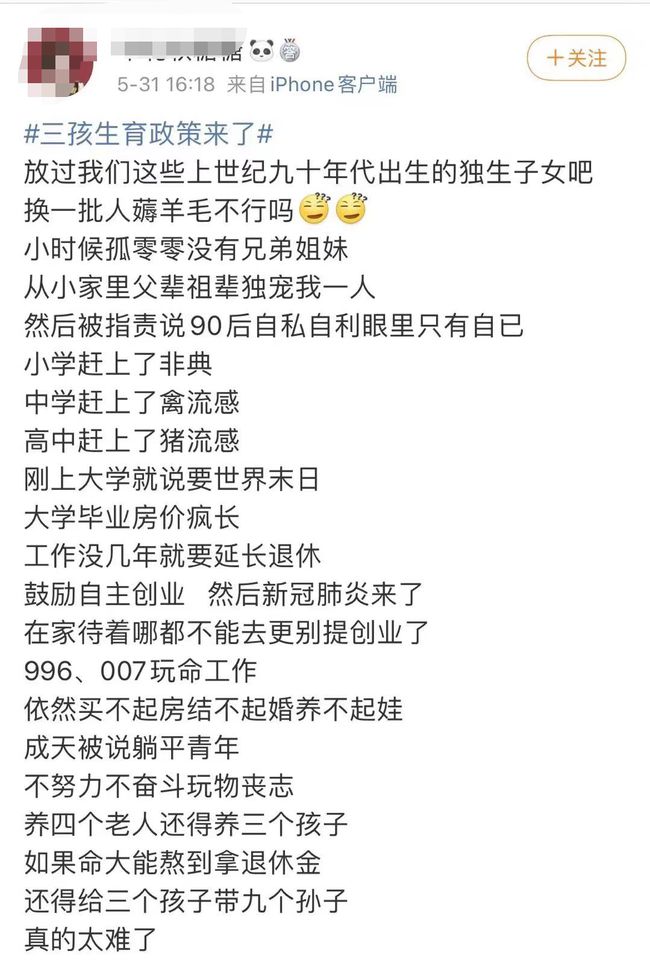Open the #三孩生育政策来了# hashtag topic

tap(150, 132)
